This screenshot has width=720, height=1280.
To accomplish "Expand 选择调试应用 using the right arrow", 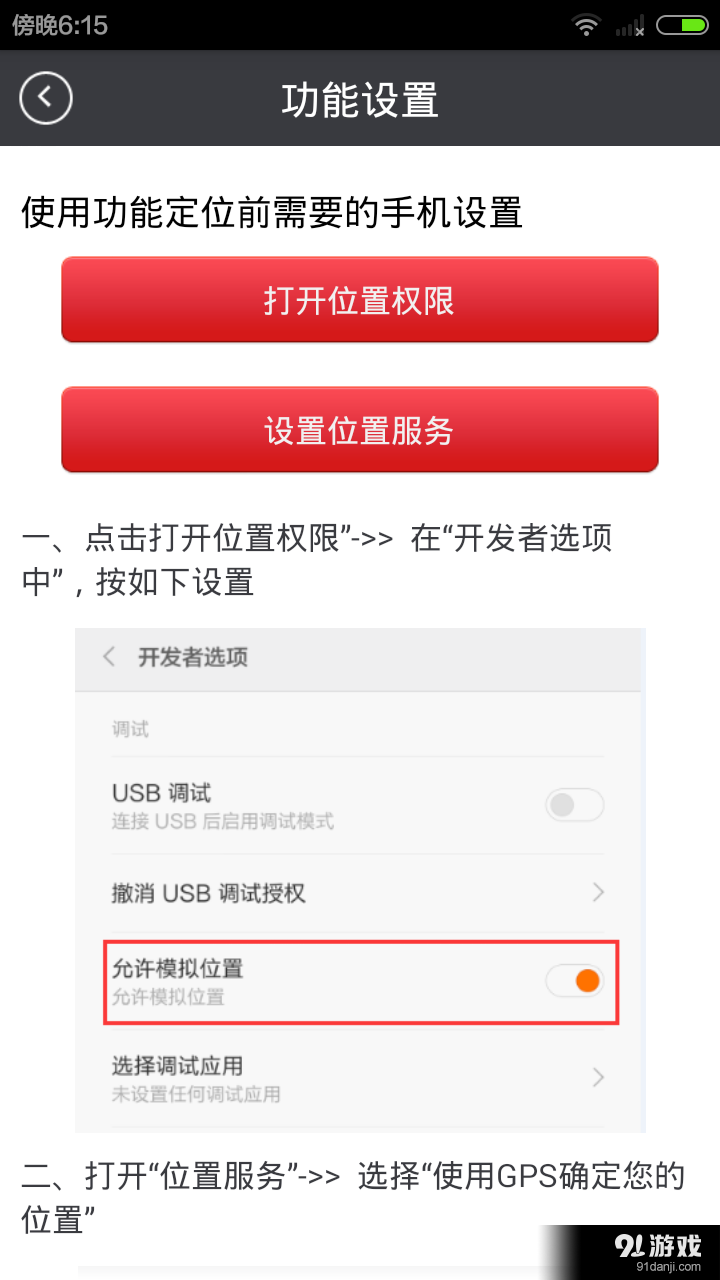I will pos(598,1078).
